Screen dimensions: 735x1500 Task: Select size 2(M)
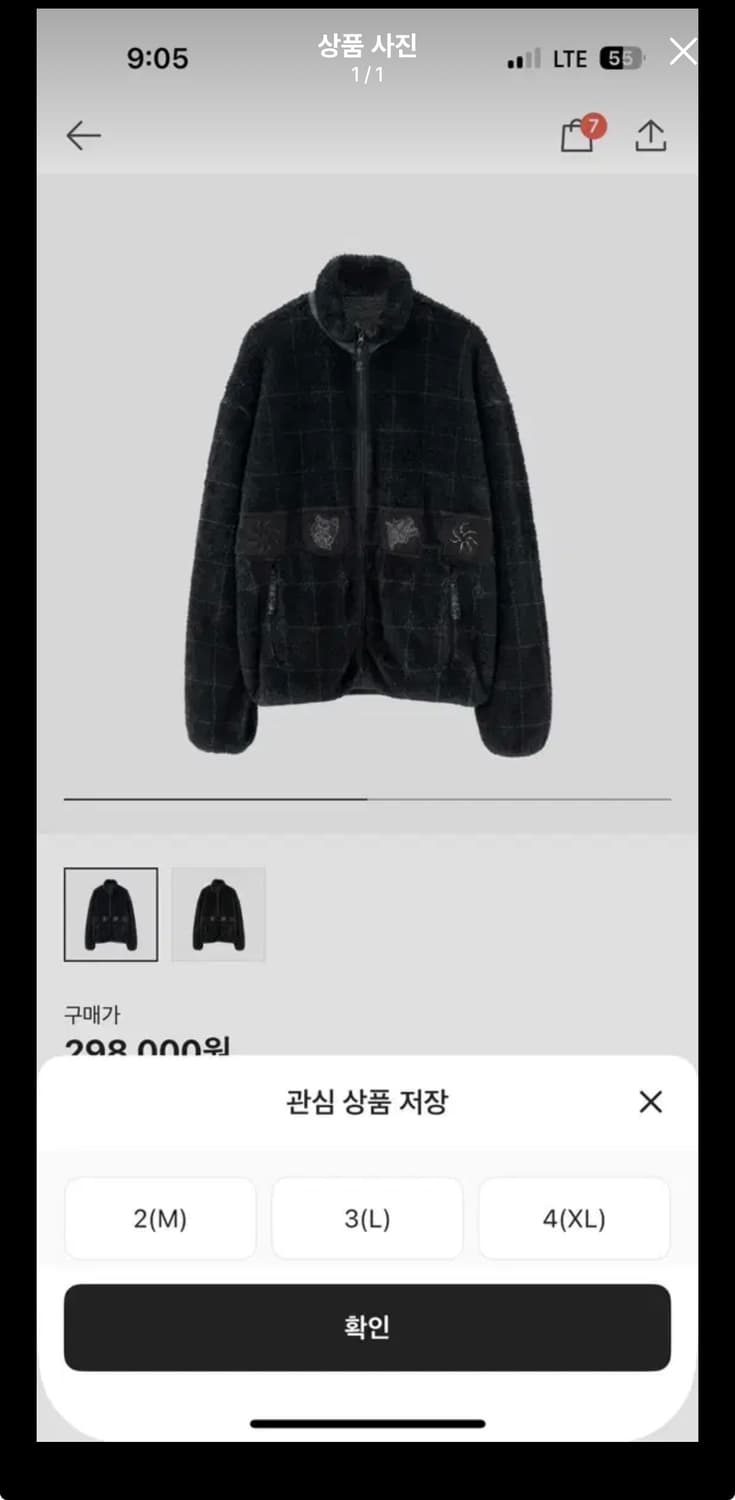point(160,1218)
